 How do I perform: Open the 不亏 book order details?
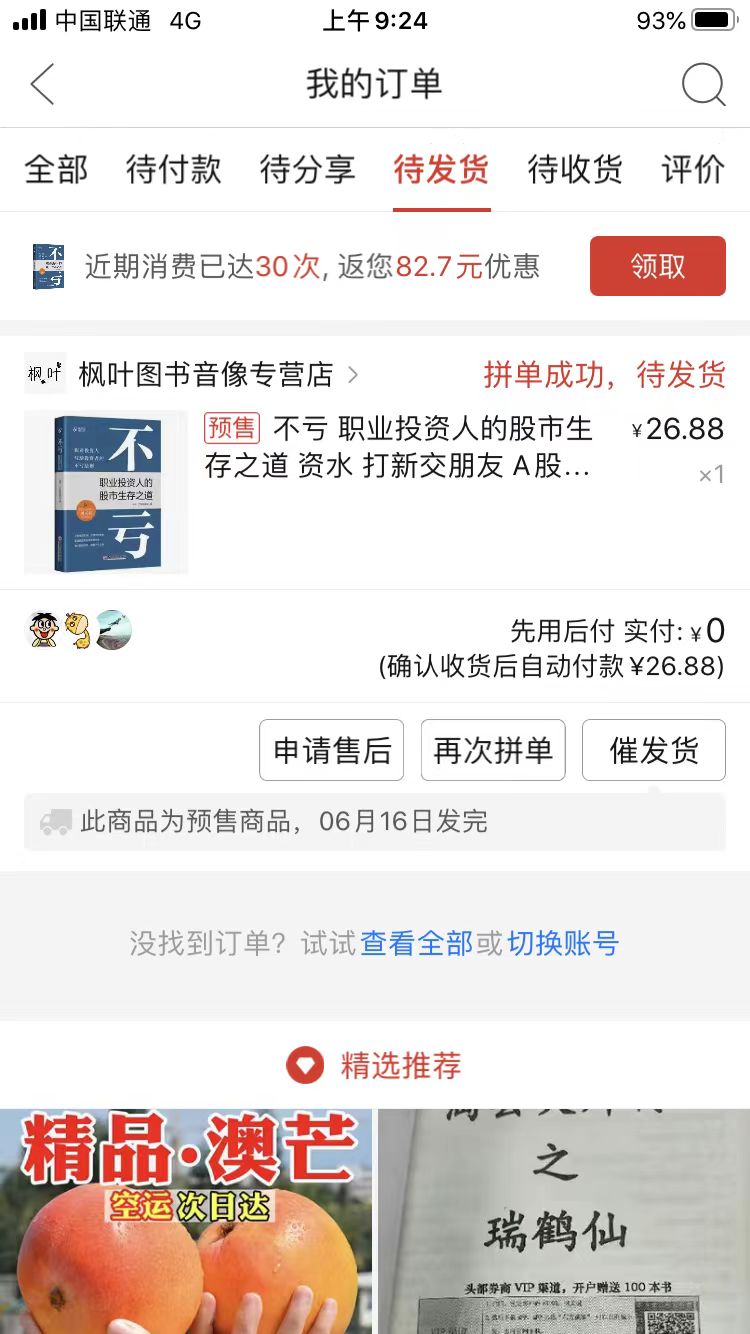(400, 447)
